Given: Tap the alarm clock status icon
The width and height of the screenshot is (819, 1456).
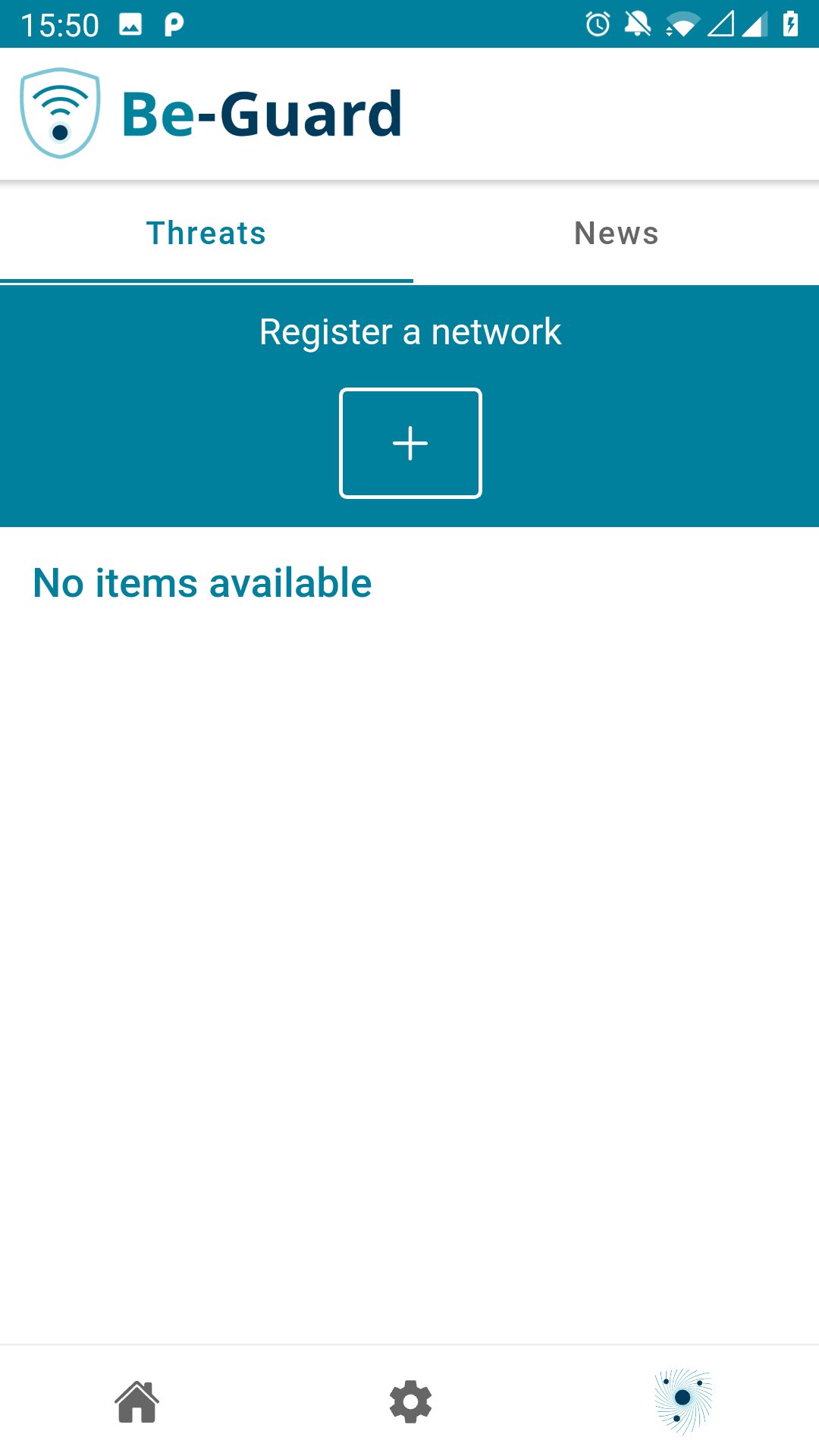Looking at the screenshot, I should [598, 25].
